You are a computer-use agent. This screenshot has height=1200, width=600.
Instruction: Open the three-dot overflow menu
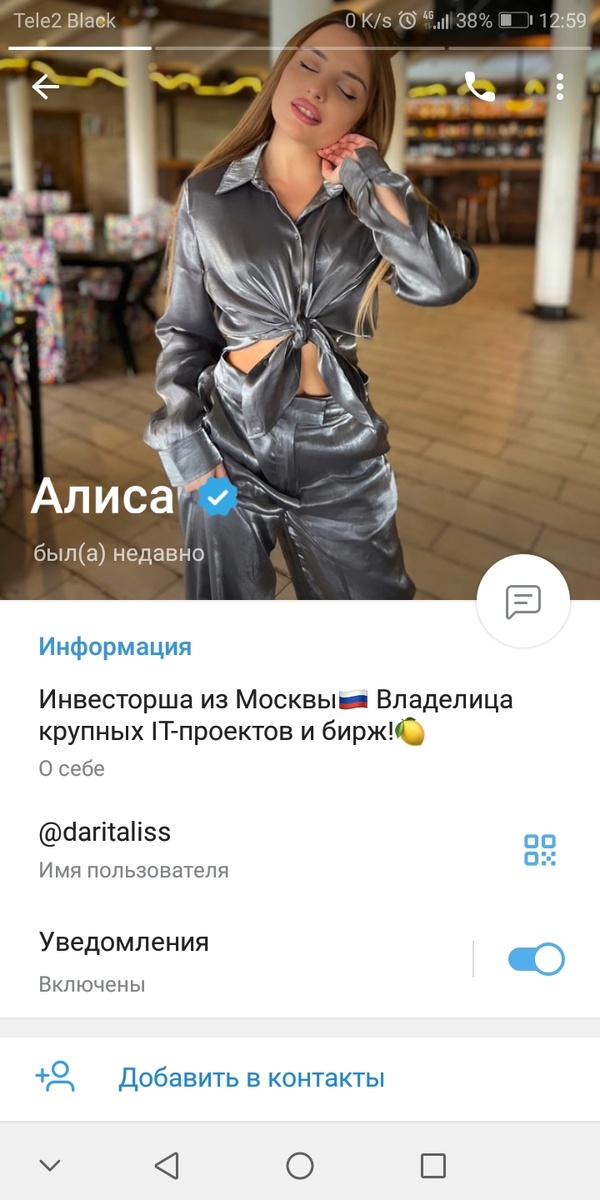[x=560, y=87]
